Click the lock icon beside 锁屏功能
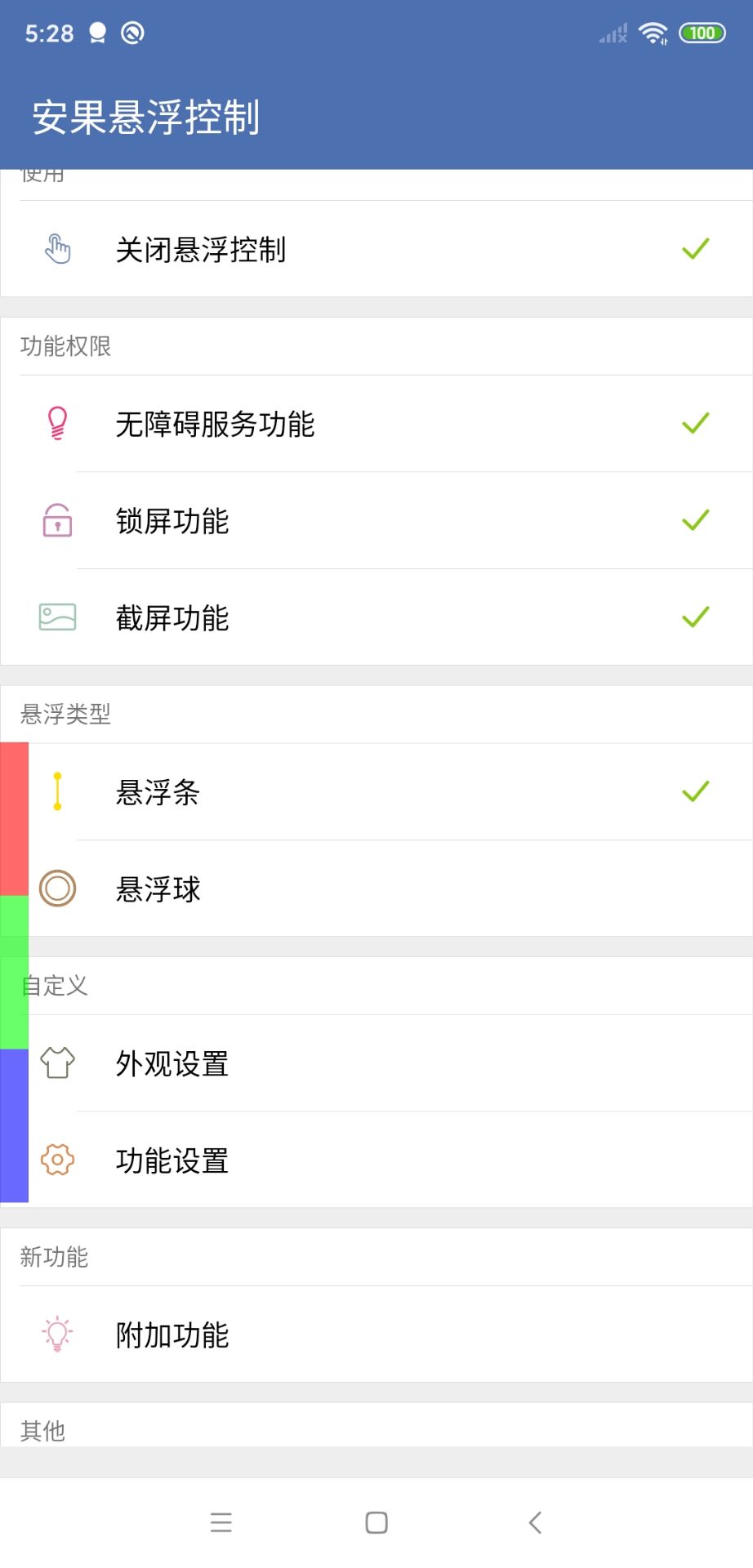This screenshot has height=1568, width=753. pos(56,521)
